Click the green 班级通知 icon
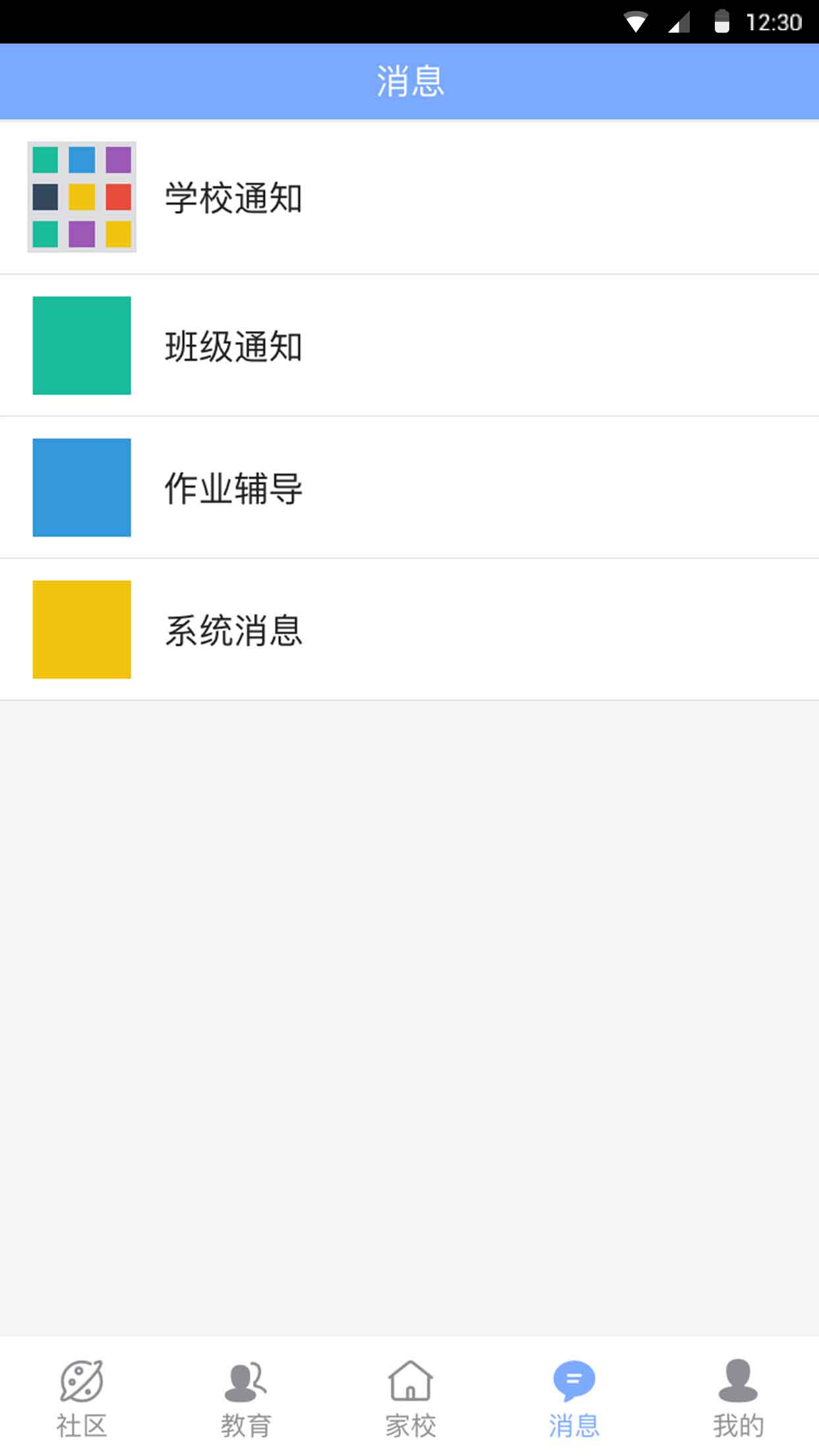Screen dimensions: 819x1456 [81, 345]
